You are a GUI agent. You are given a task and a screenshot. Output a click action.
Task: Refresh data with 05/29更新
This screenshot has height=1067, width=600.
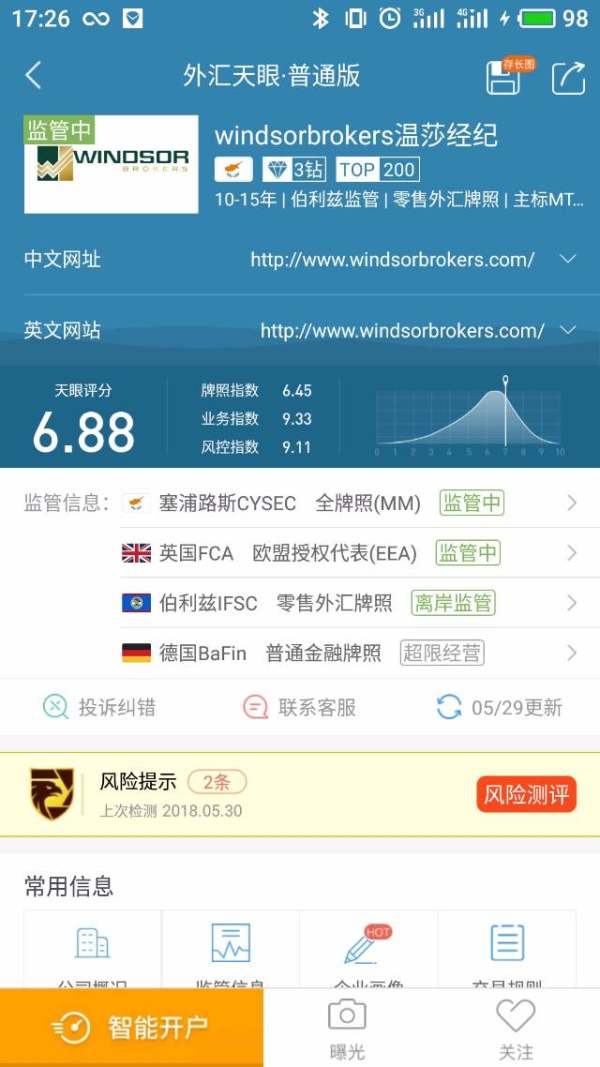pyautogui.click(x=499, y=707)
